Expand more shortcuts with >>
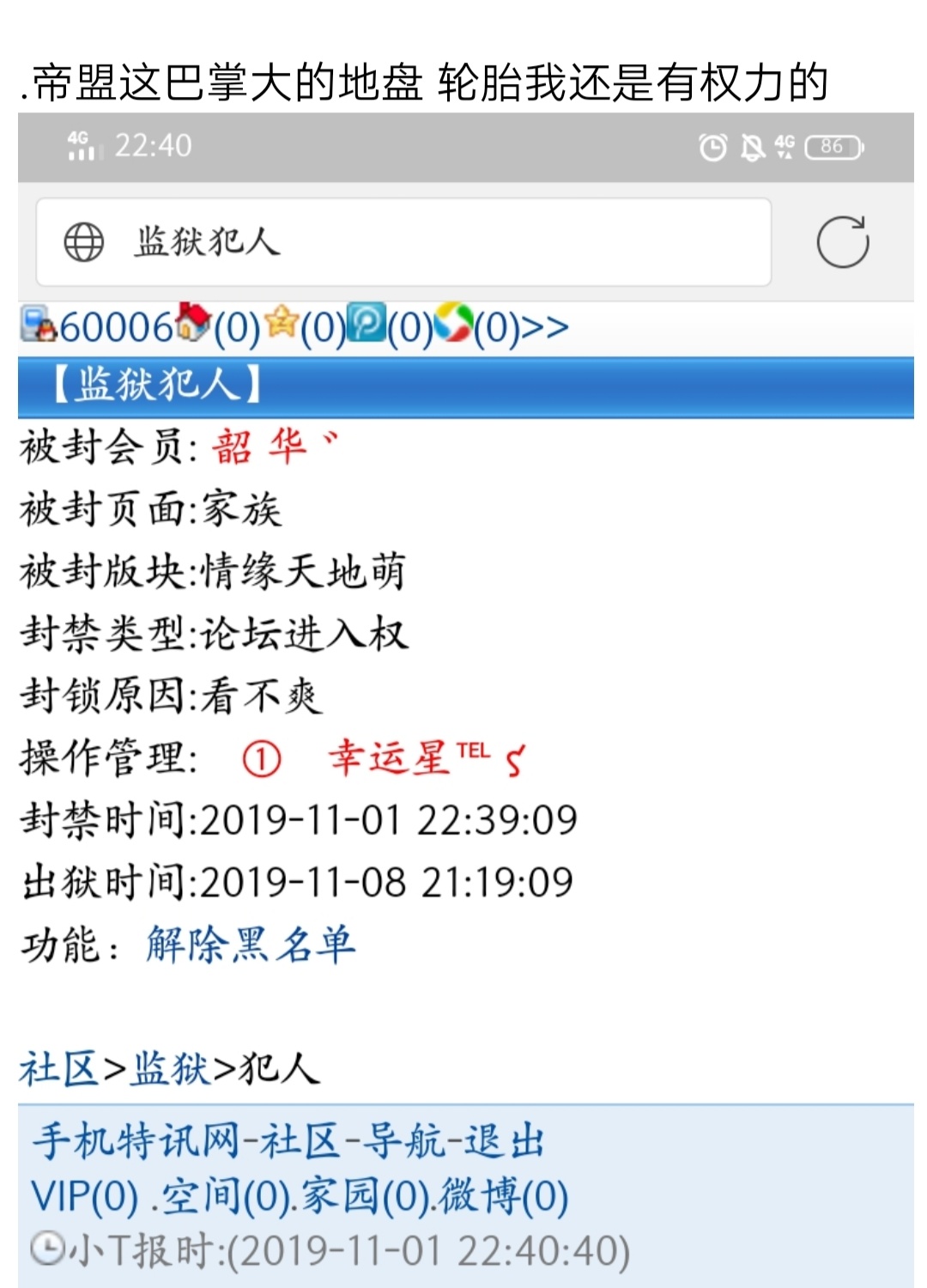Viewport: 927px width, 1288px height. (x=544, y=327)
